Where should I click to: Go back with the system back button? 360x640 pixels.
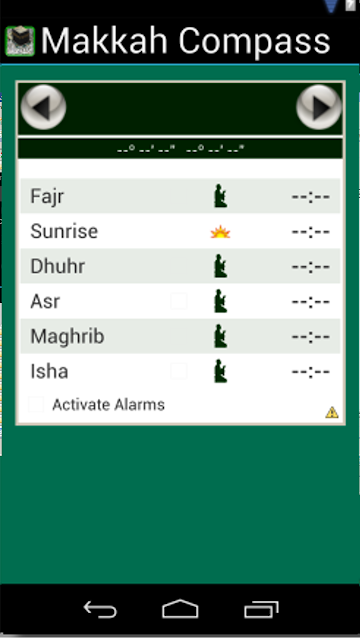click(x=100, y=610)
